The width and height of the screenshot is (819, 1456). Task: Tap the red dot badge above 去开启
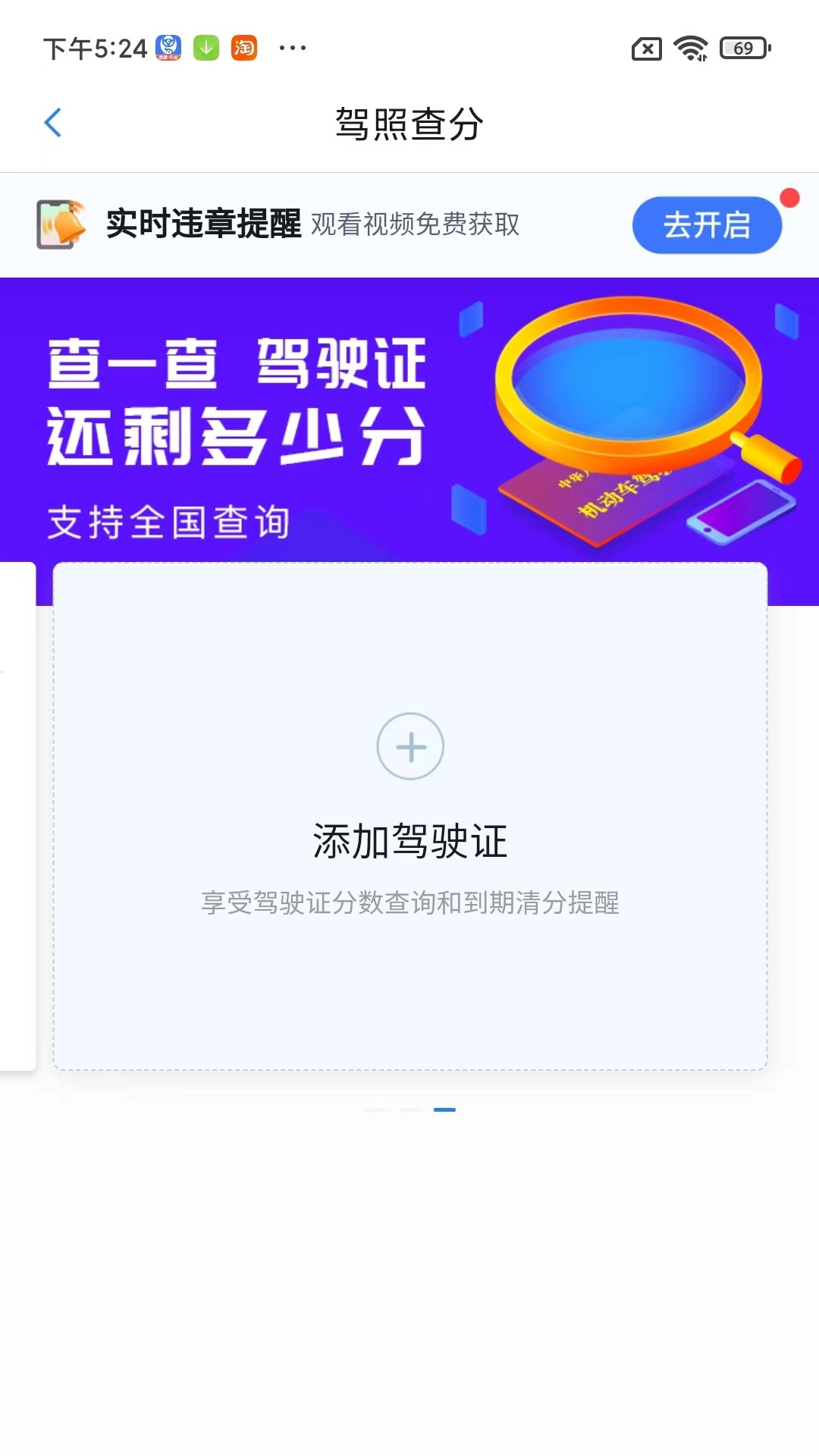(791, 198)
